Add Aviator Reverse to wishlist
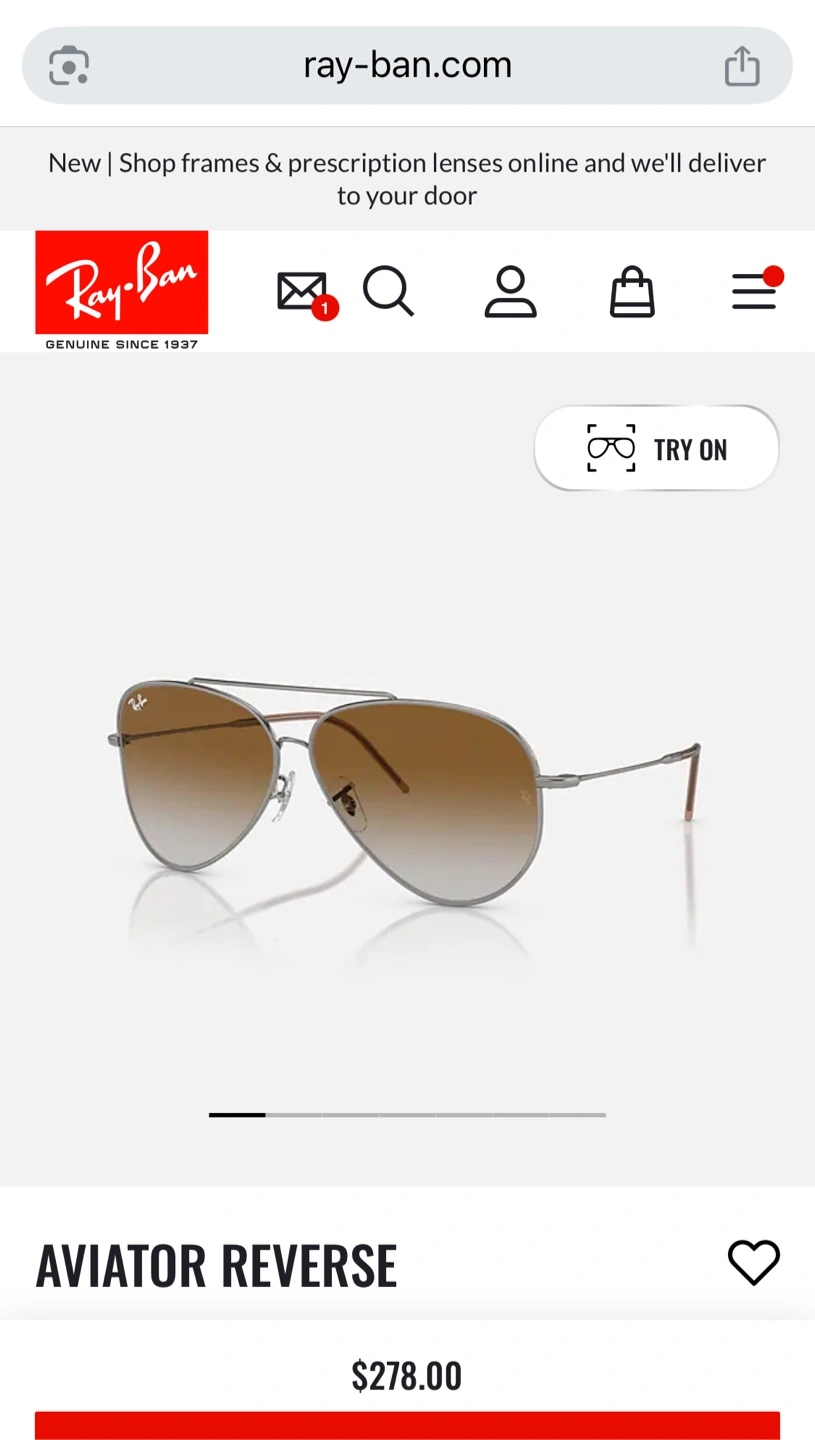Image resolution: width=815 pixels, height=1440 pixels. [753, 1262]
